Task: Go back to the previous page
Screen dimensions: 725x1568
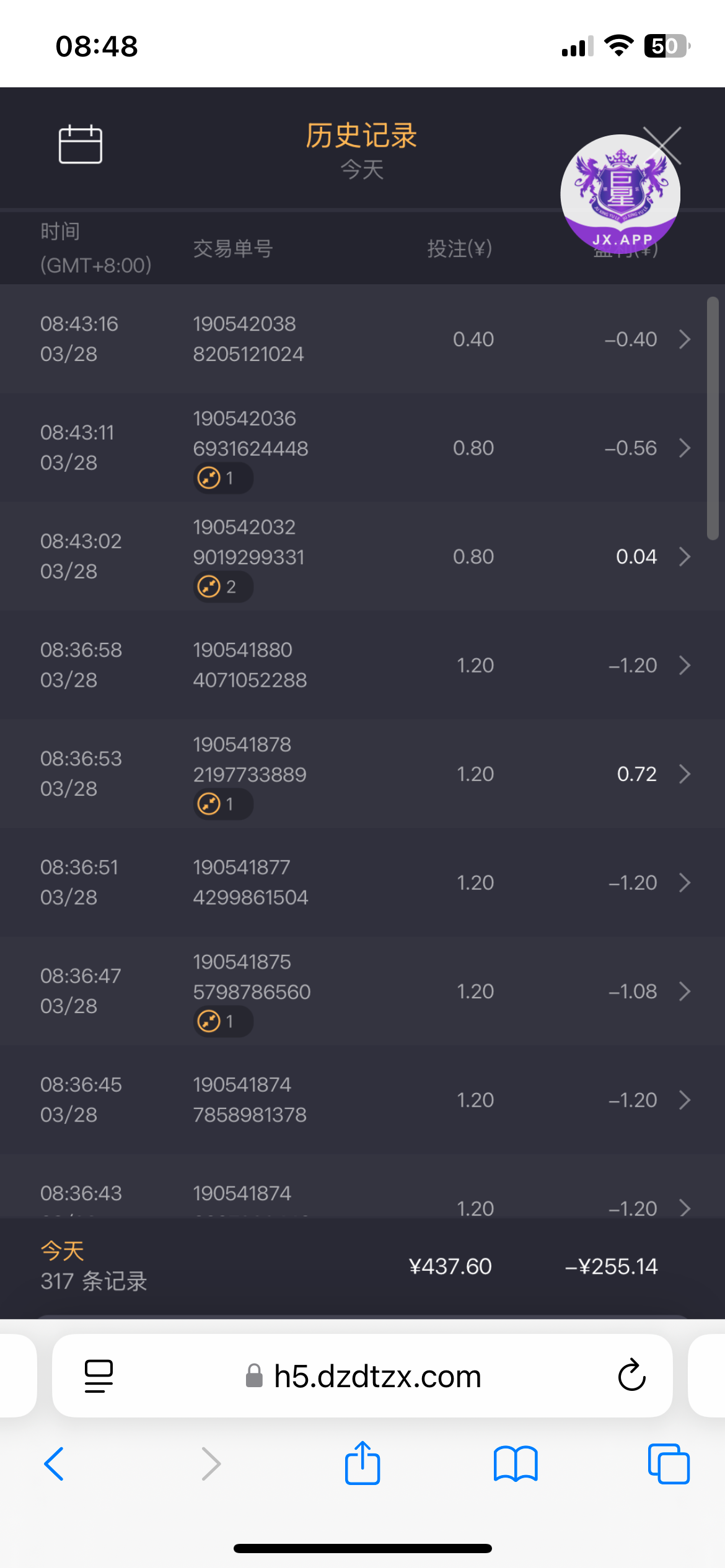Action: [55, 1464]
